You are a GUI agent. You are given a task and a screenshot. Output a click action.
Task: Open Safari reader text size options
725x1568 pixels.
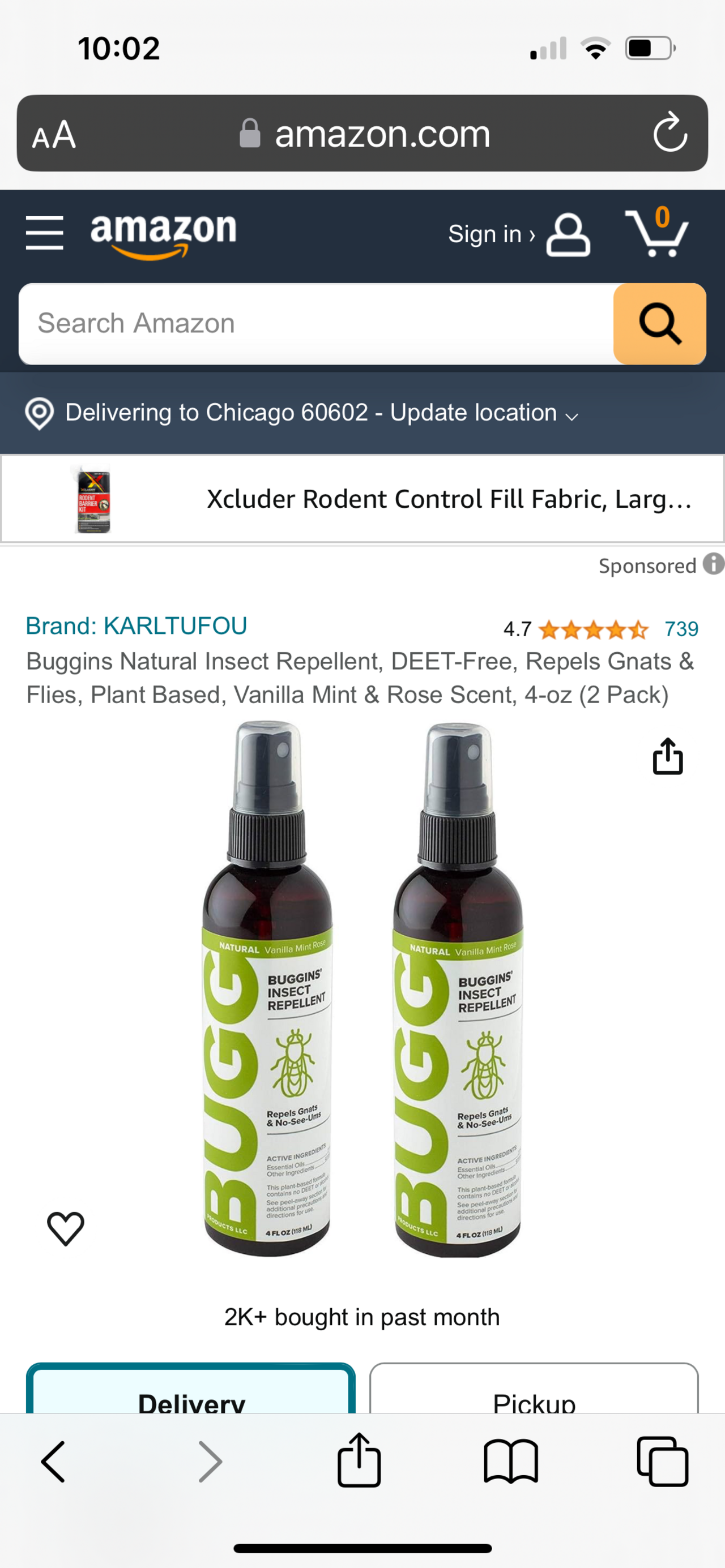(54, 134)
